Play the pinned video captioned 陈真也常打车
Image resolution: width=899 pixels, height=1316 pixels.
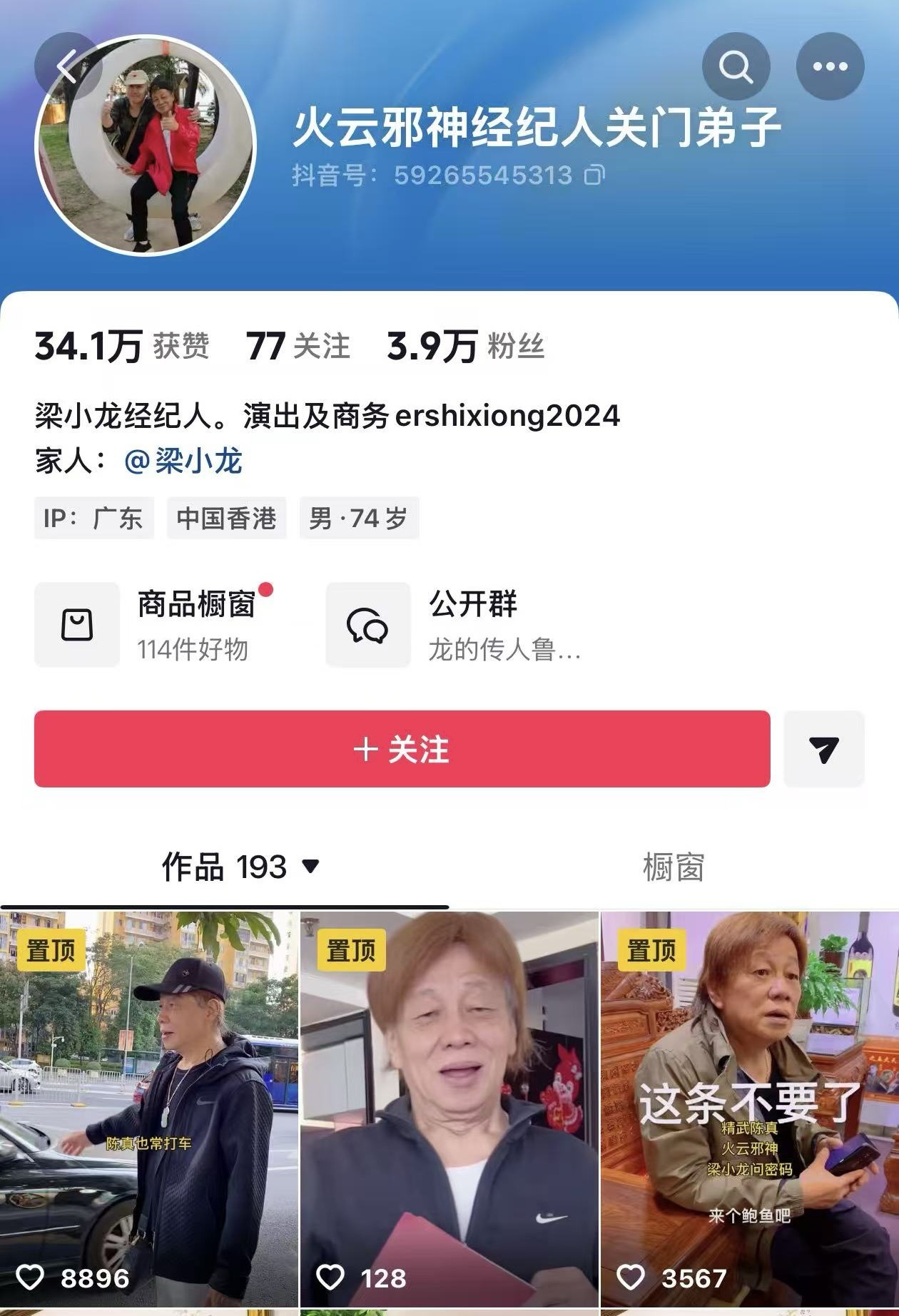(150, 1070)
